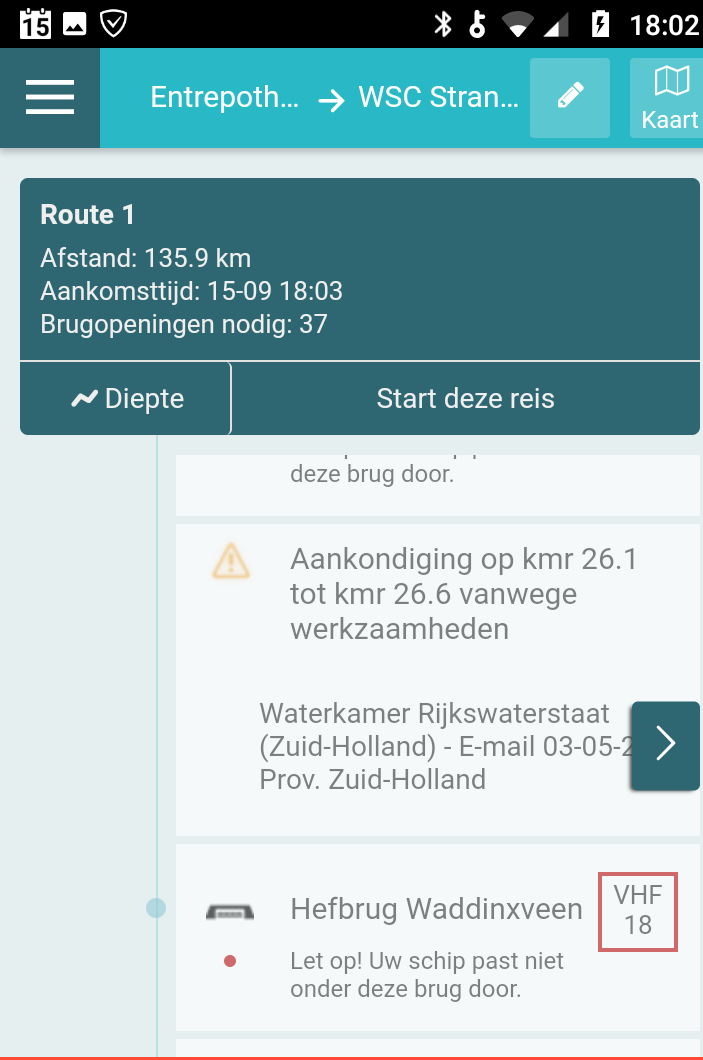Open the Hefbrug Waddinxveen bridge entry
Image resolution: width=703 pixels, height=1060 pixels.
[x=436, y=909]
